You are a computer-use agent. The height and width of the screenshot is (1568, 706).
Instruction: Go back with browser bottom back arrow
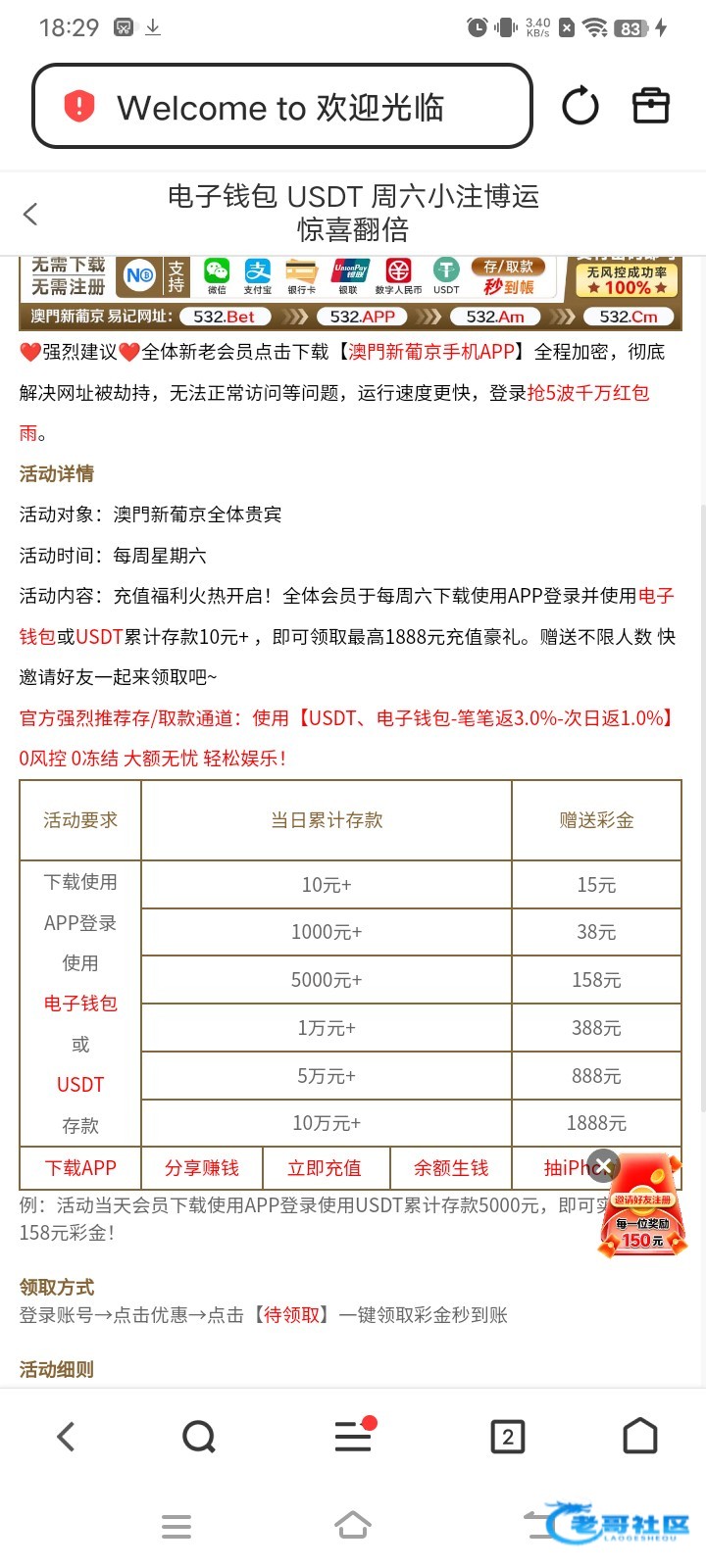(66, 1437)
